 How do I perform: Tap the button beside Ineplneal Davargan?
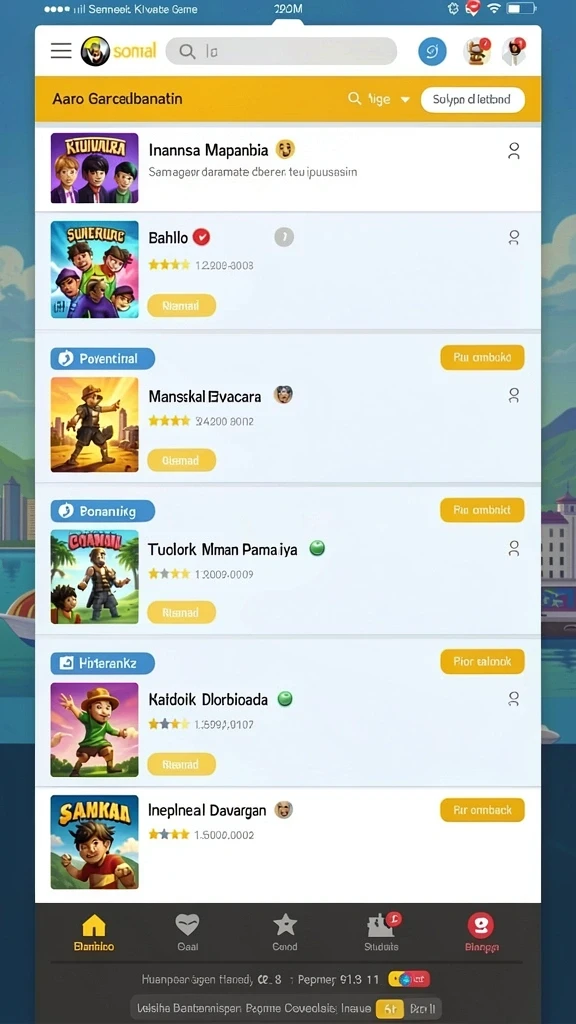click(482, 810)
